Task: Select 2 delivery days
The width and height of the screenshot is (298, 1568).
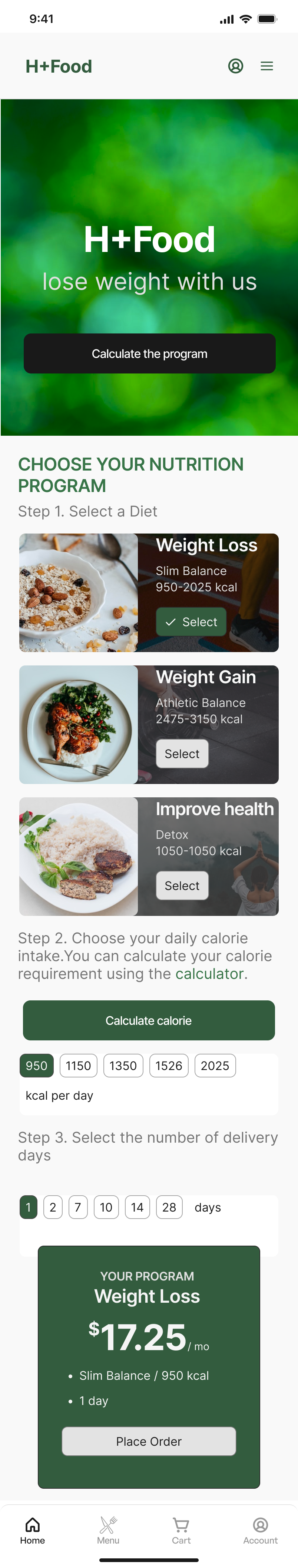Action: coord(53,1207)
